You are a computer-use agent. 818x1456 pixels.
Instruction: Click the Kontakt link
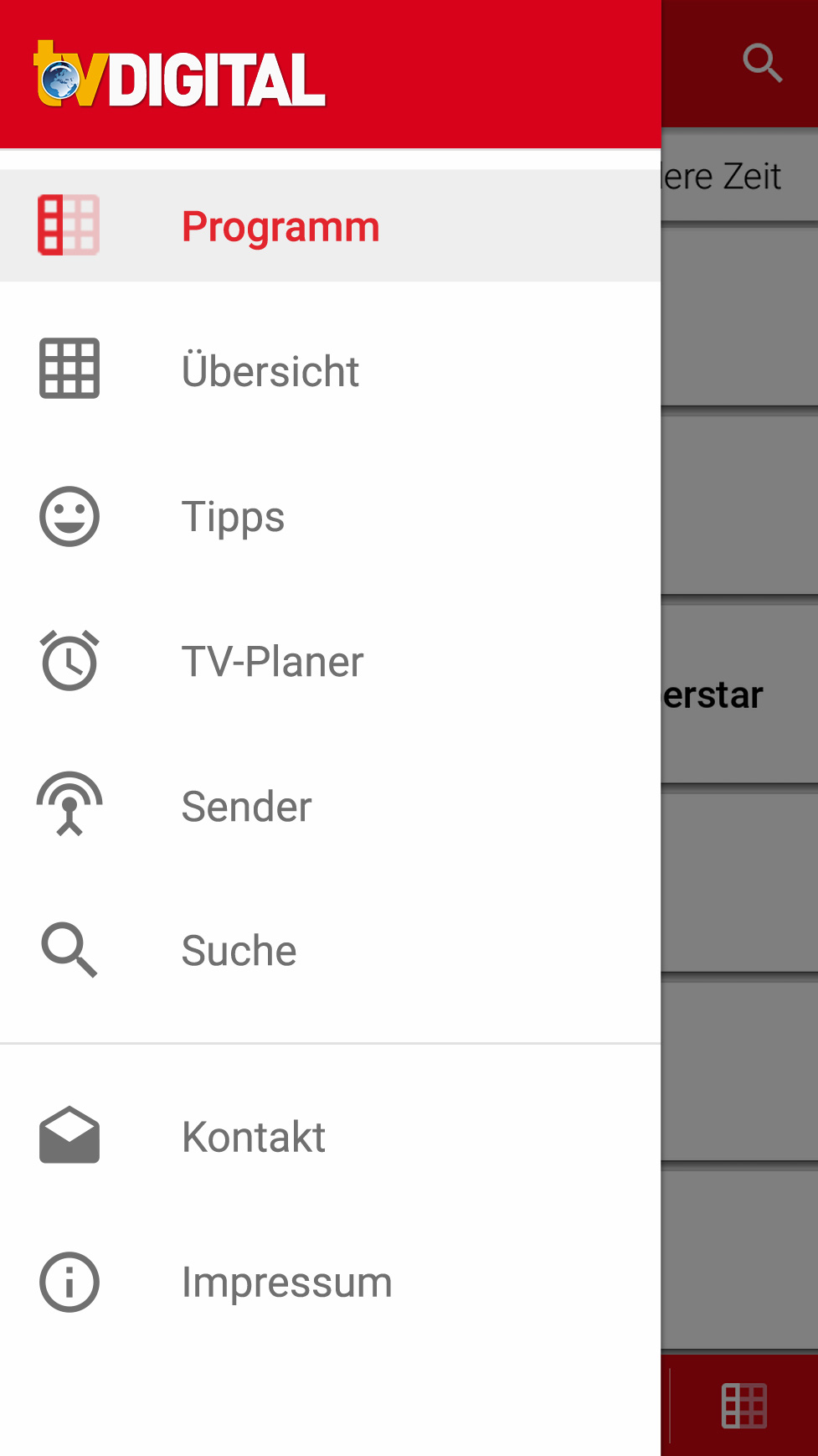pos(253,1136)
